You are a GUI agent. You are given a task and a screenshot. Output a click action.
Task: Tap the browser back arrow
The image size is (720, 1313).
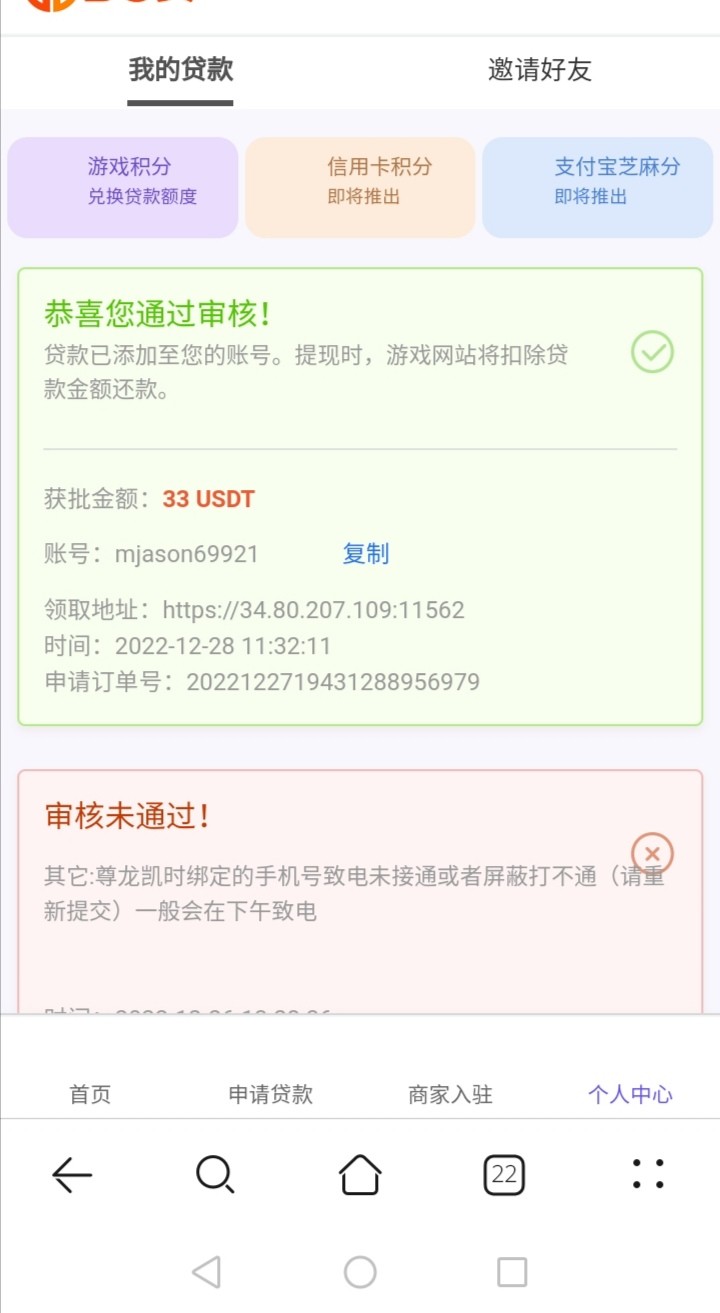(72, 1175)
